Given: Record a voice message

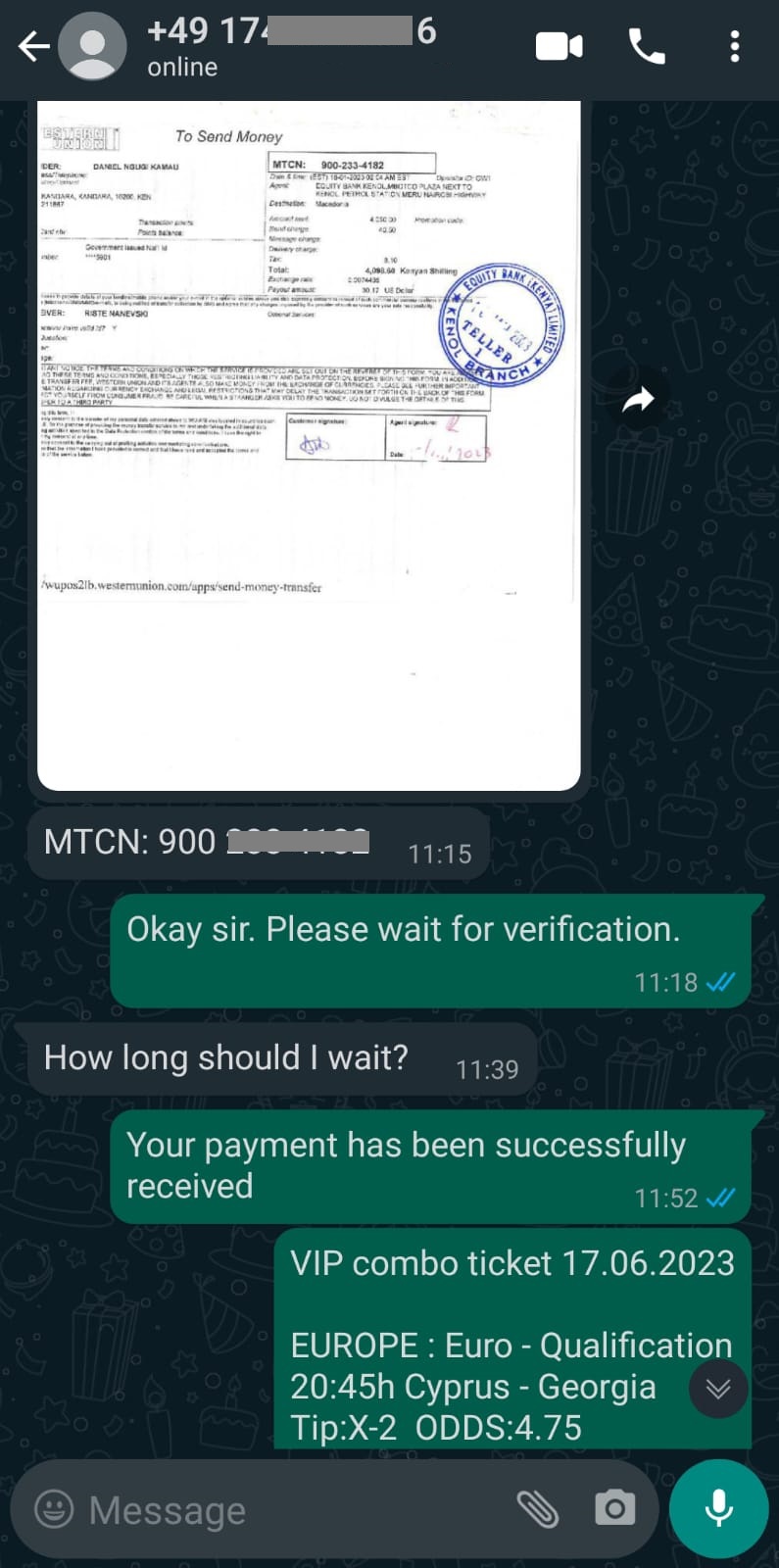Looking at the screenshot, I should click(x=719, y=1508).
